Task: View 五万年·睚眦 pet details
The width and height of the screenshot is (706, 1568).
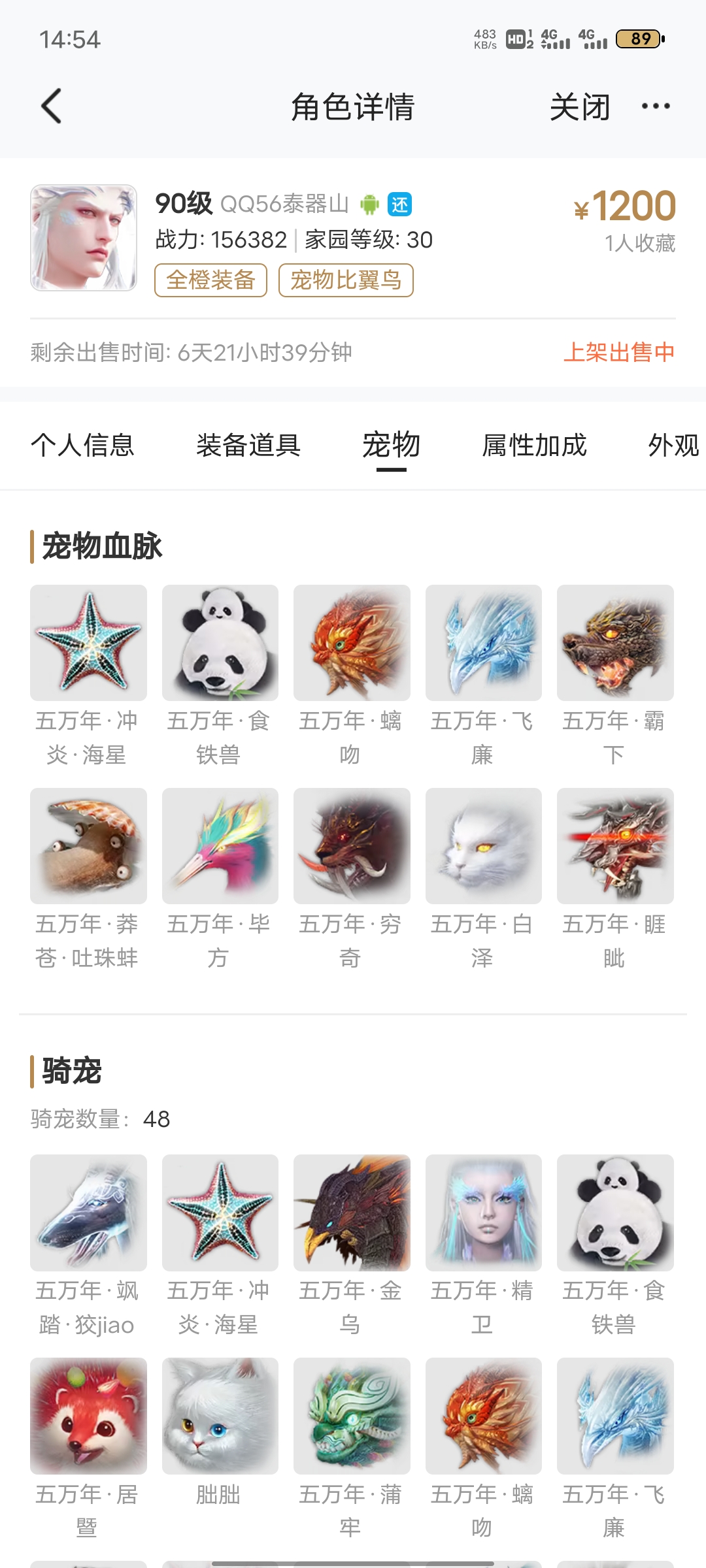Action: click(x=614, y=846)
